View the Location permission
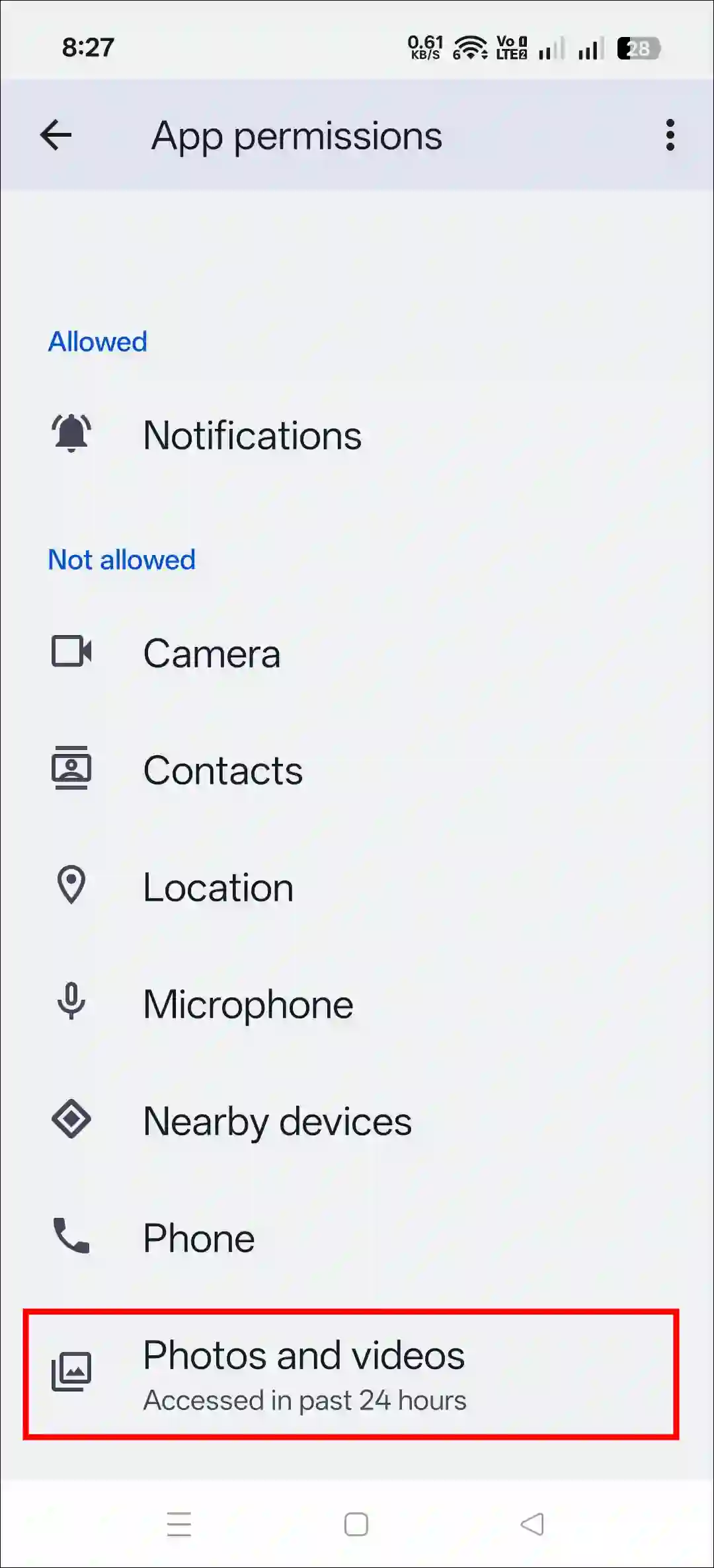 pos(218,887)
